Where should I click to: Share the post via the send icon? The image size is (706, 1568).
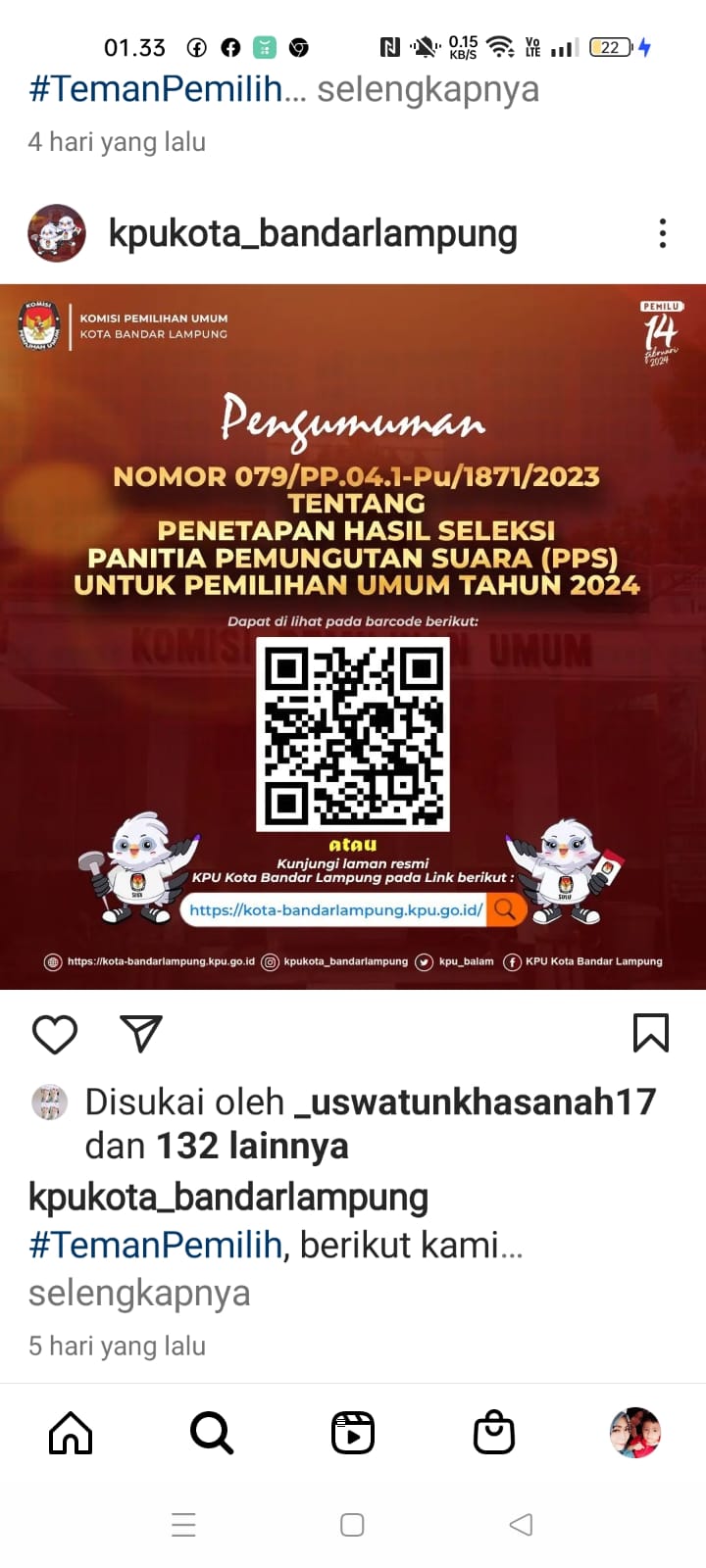click(141, 1033)
